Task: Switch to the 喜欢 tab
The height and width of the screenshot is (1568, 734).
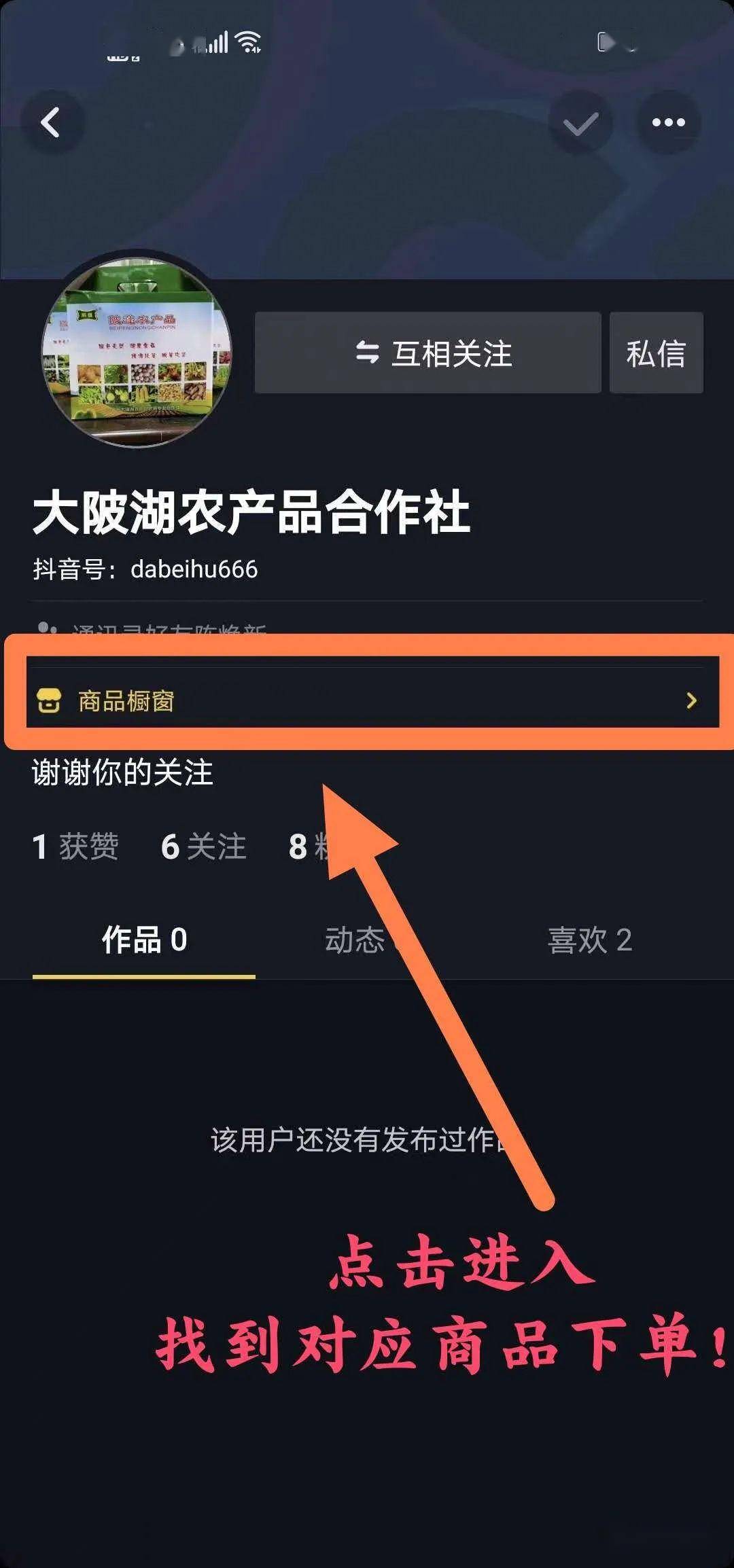Action: click(x=589, y=940)
